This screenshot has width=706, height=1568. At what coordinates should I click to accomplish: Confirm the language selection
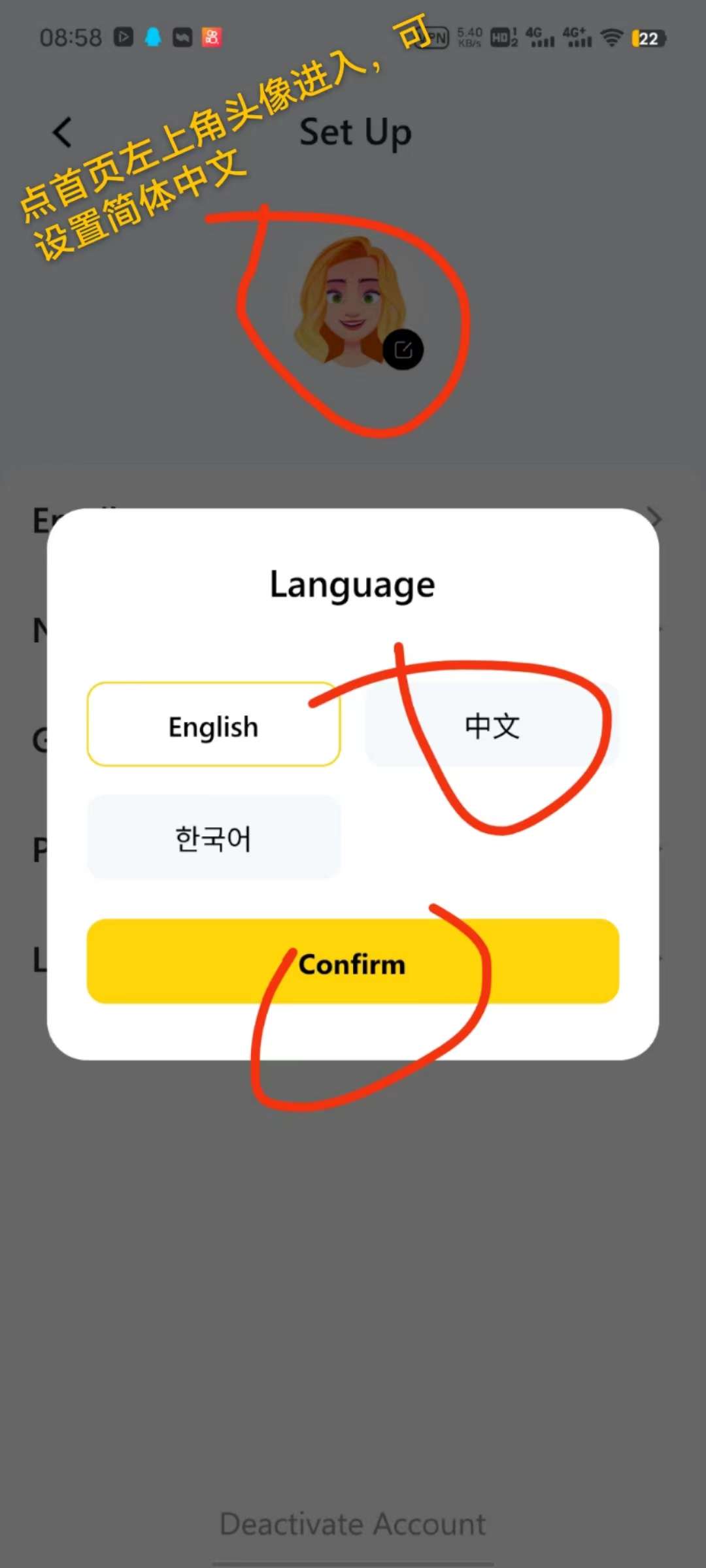pos(353,961)
